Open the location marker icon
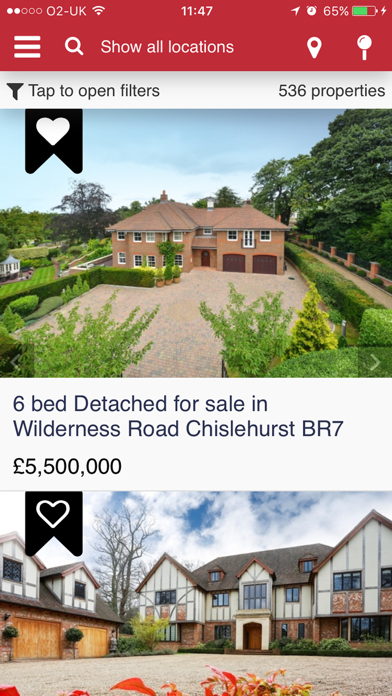 314,47
